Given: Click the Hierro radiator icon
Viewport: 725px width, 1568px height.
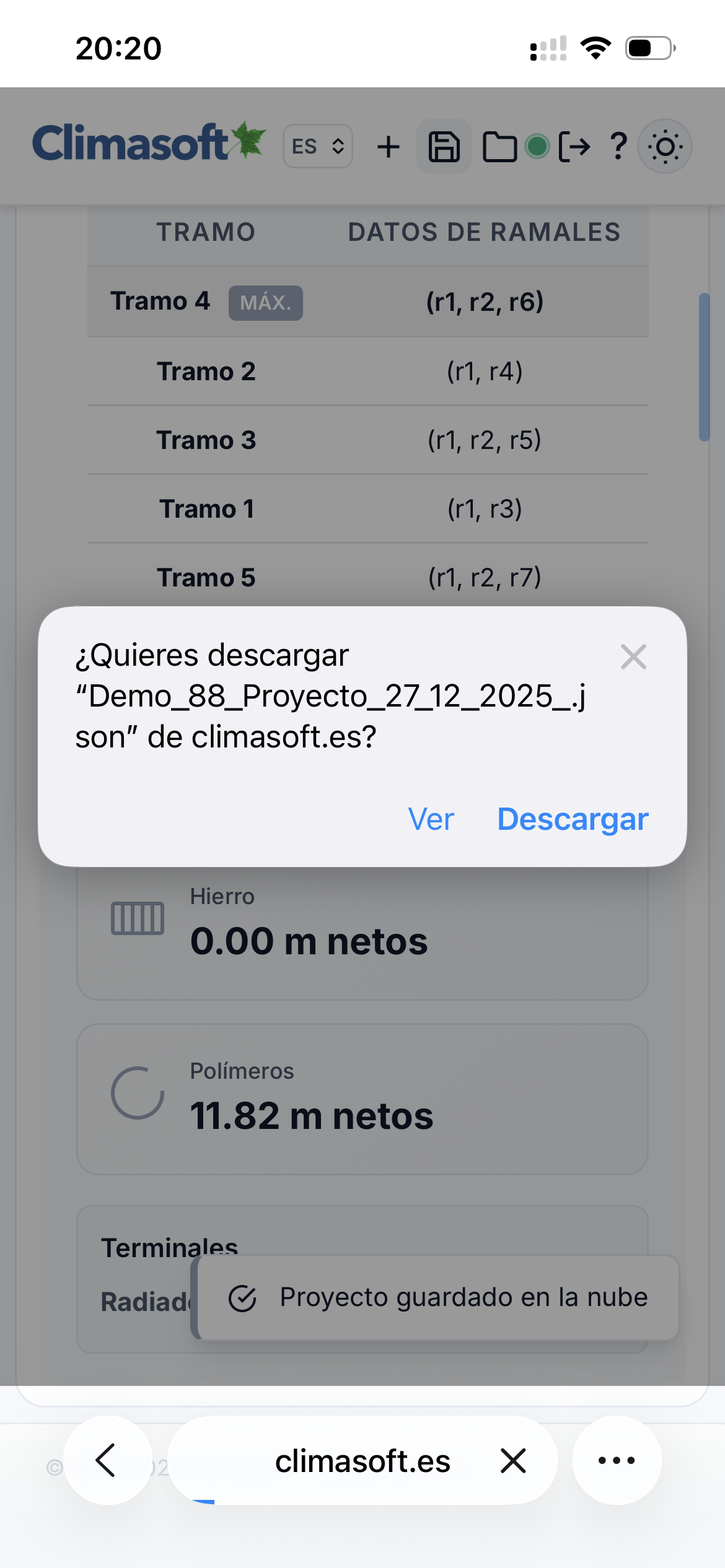Looking at the screenshot, I should coord(138,917).
